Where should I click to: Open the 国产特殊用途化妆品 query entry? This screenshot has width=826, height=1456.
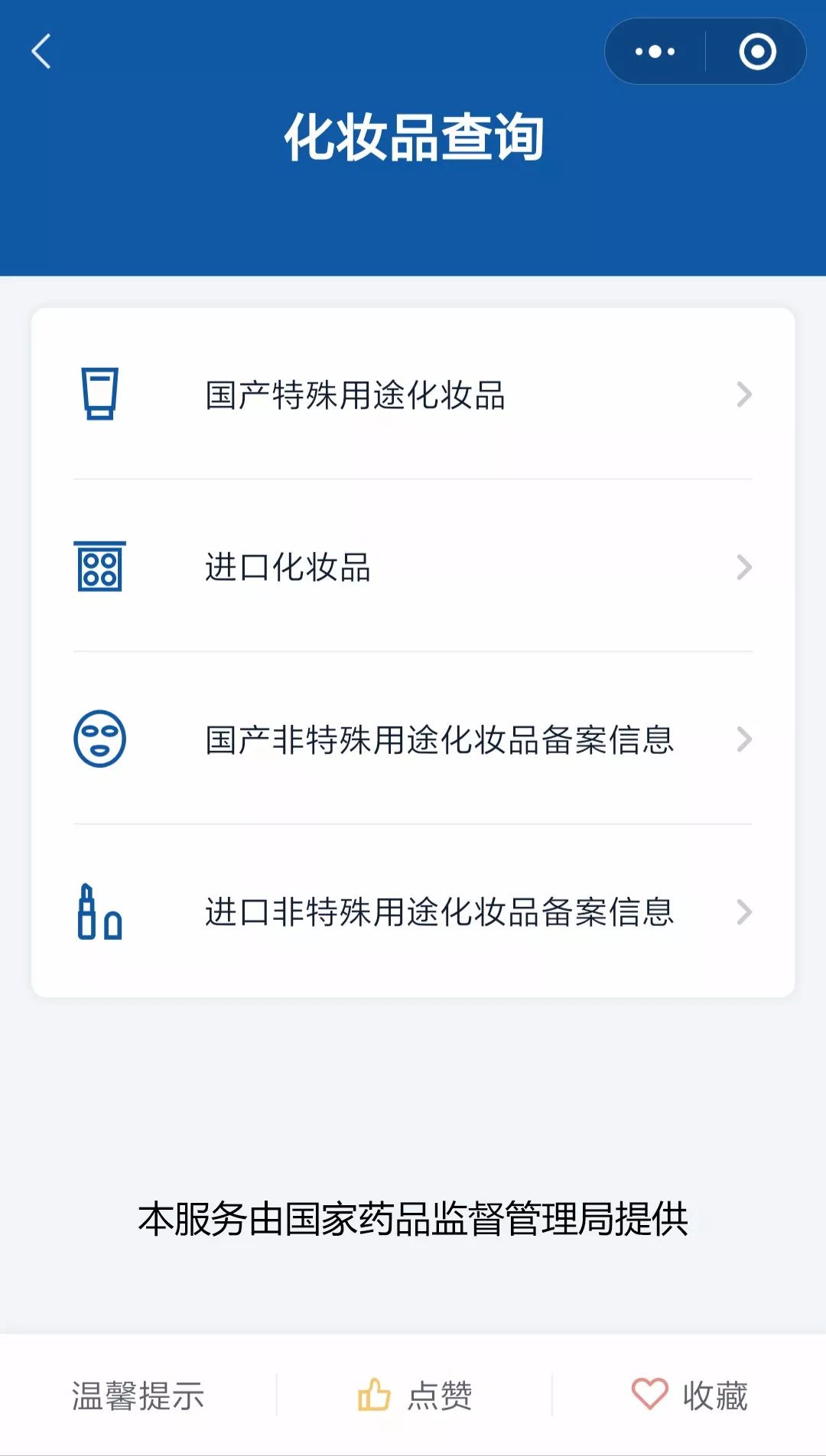pos(413,395)
